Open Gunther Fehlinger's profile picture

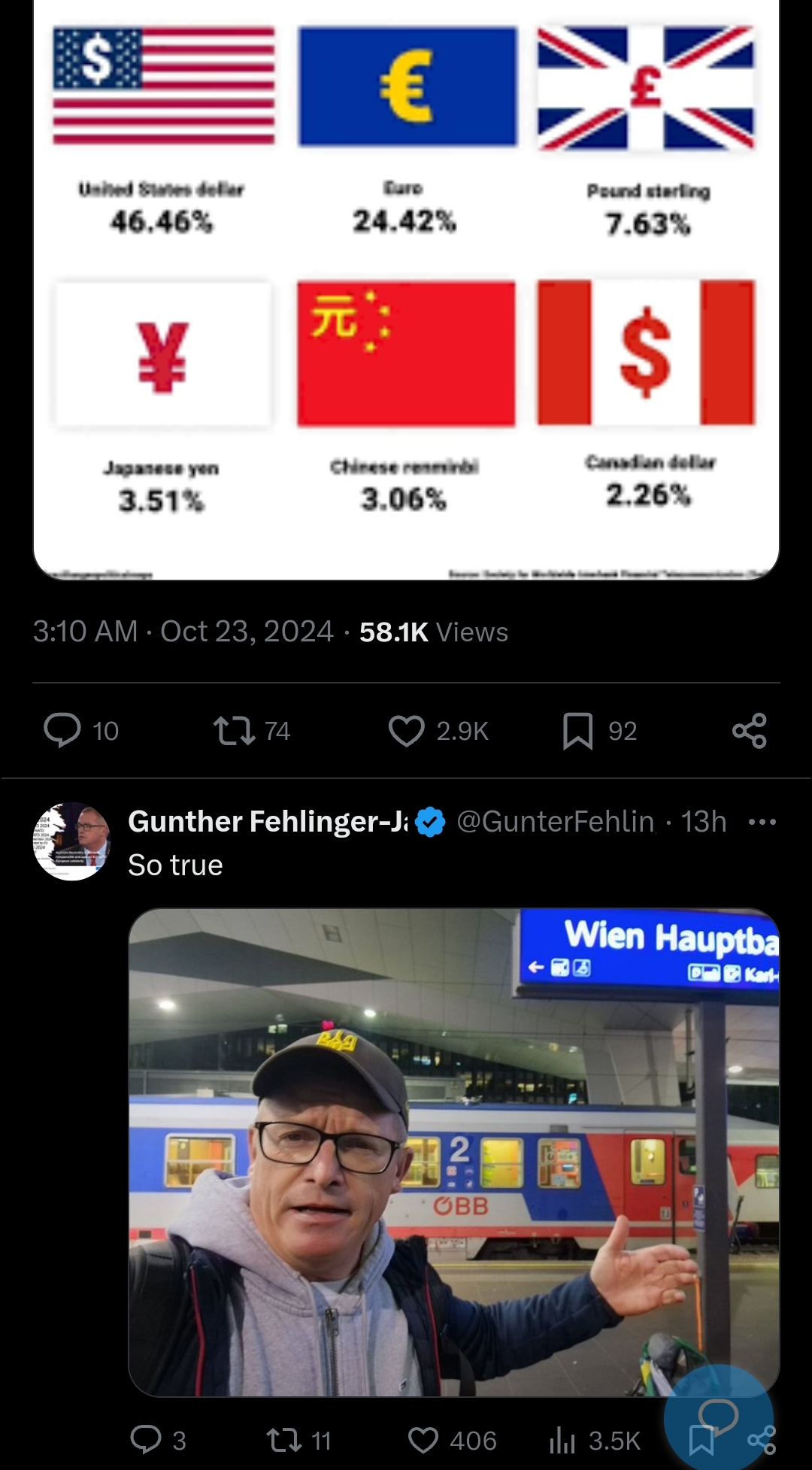click(x=72, y=841)
